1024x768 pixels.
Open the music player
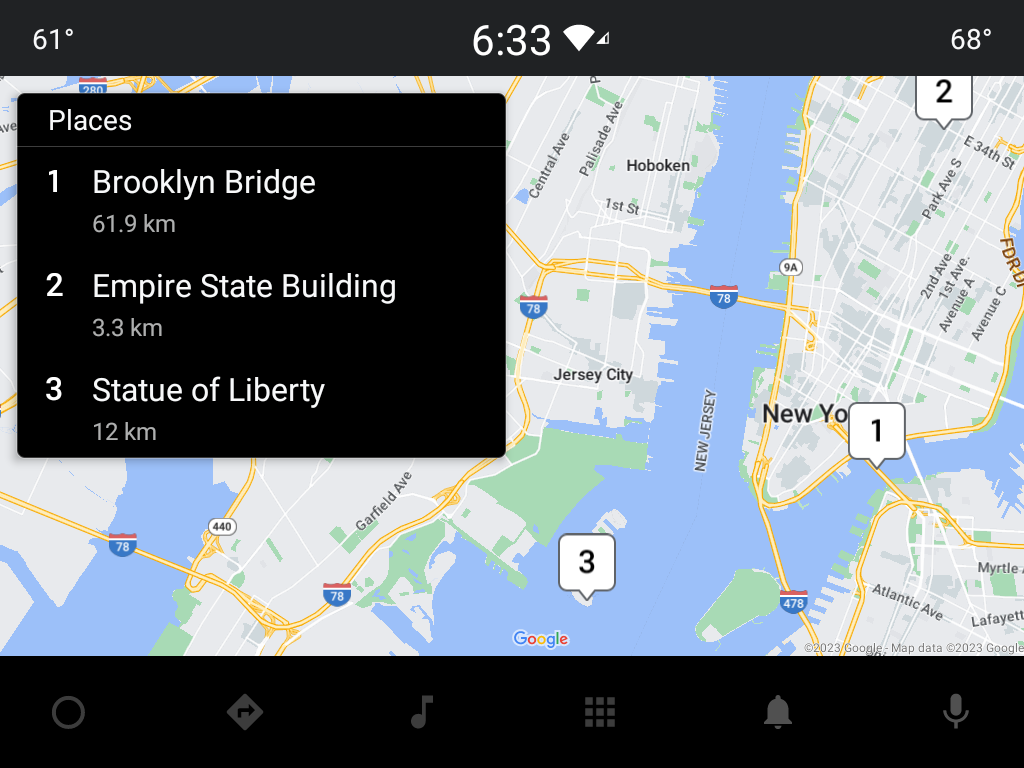click(422, 713)
